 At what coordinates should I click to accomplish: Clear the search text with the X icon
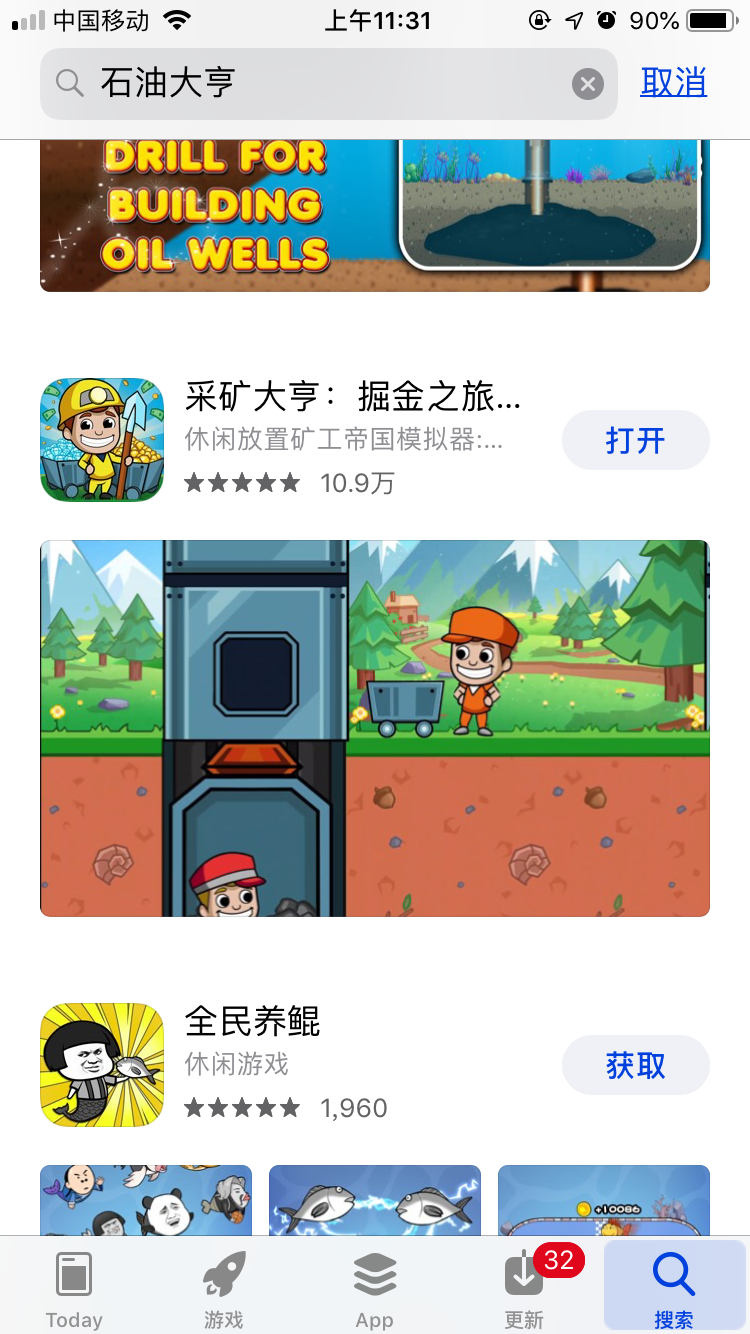coord(588,84)
